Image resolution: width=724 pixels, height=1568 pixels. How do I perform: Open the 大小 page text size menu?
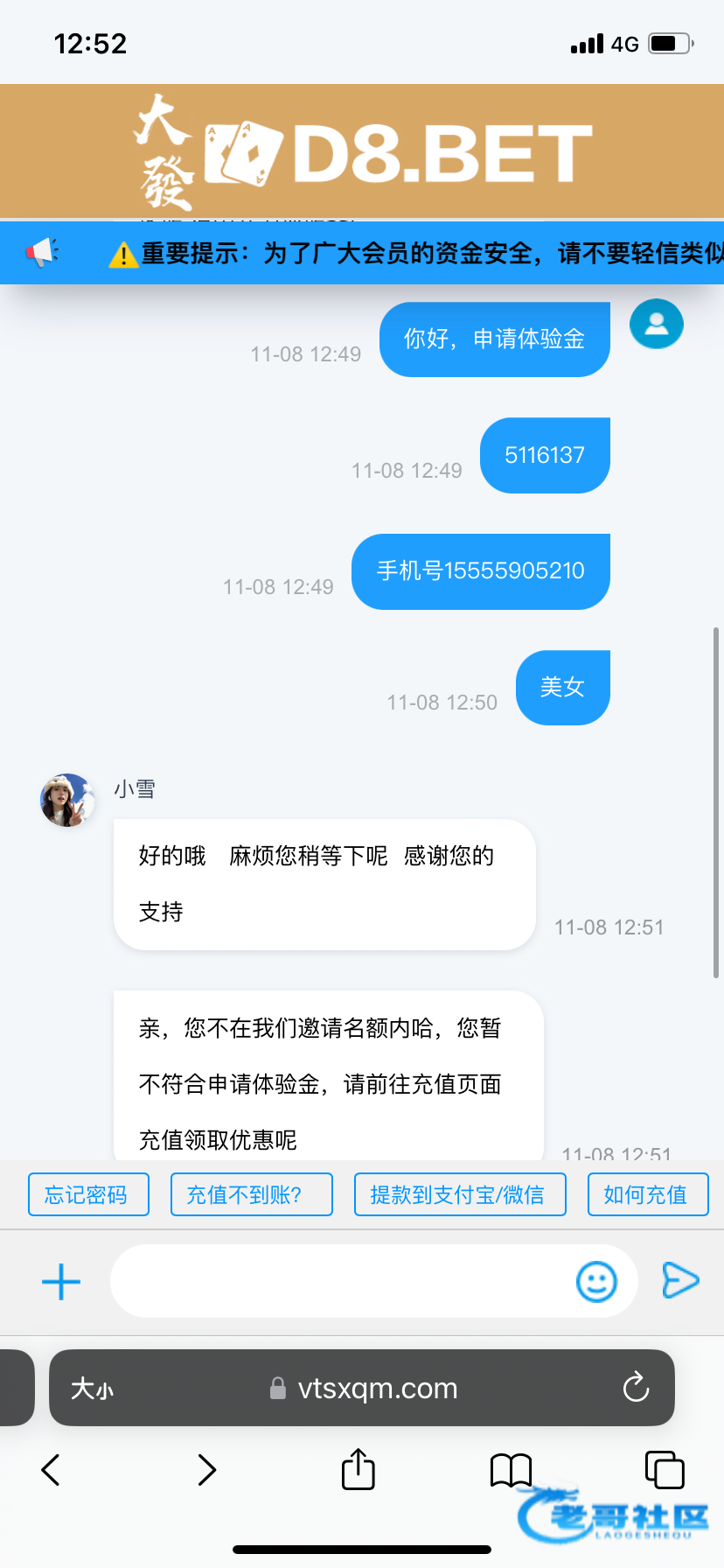(92, 1389)
